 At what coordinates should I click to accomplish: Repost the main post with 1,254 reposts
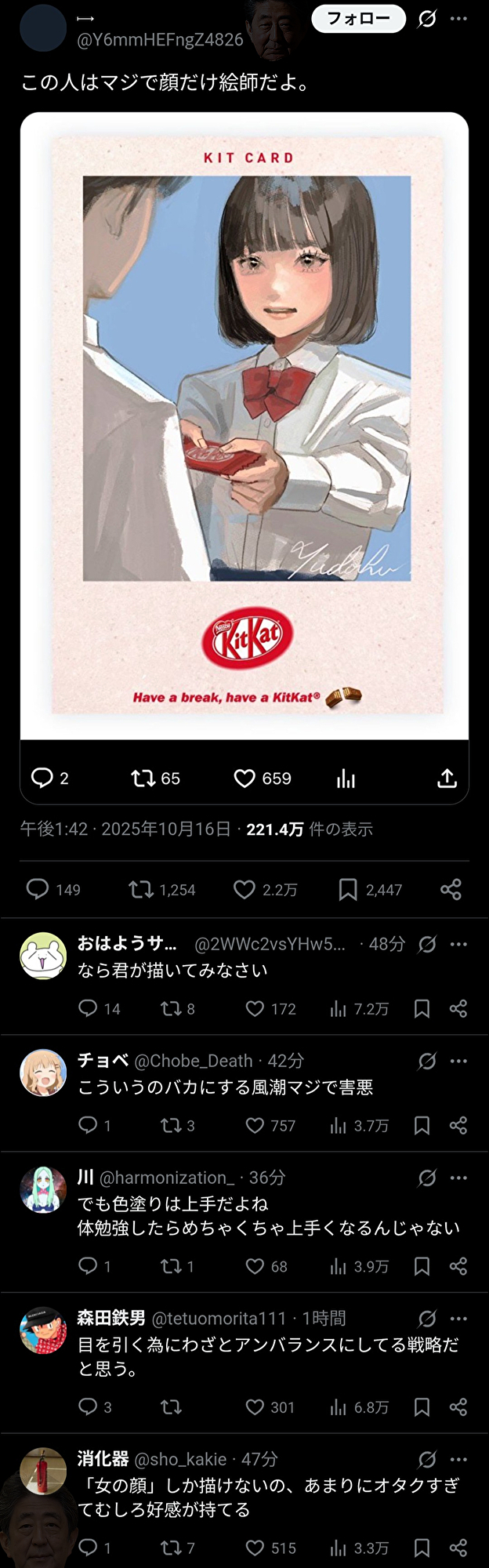click(x=142, y=889)
